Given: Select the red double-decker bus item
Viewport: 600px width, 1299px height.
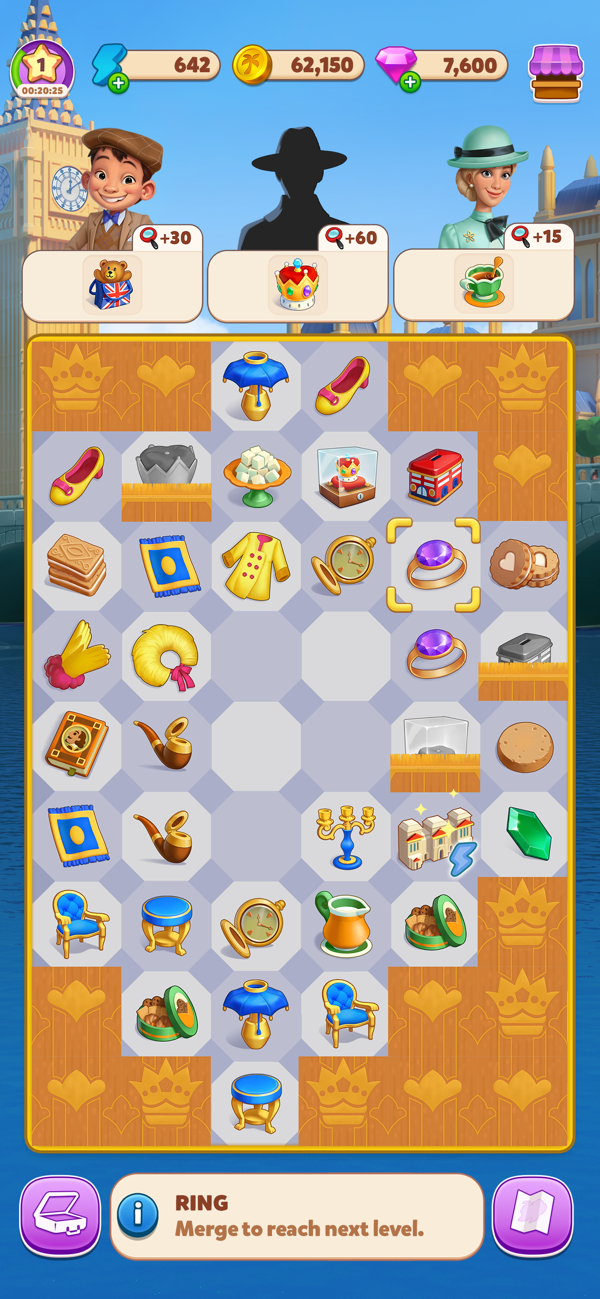Looking at the screenshot, I should (x=435, y=476).
